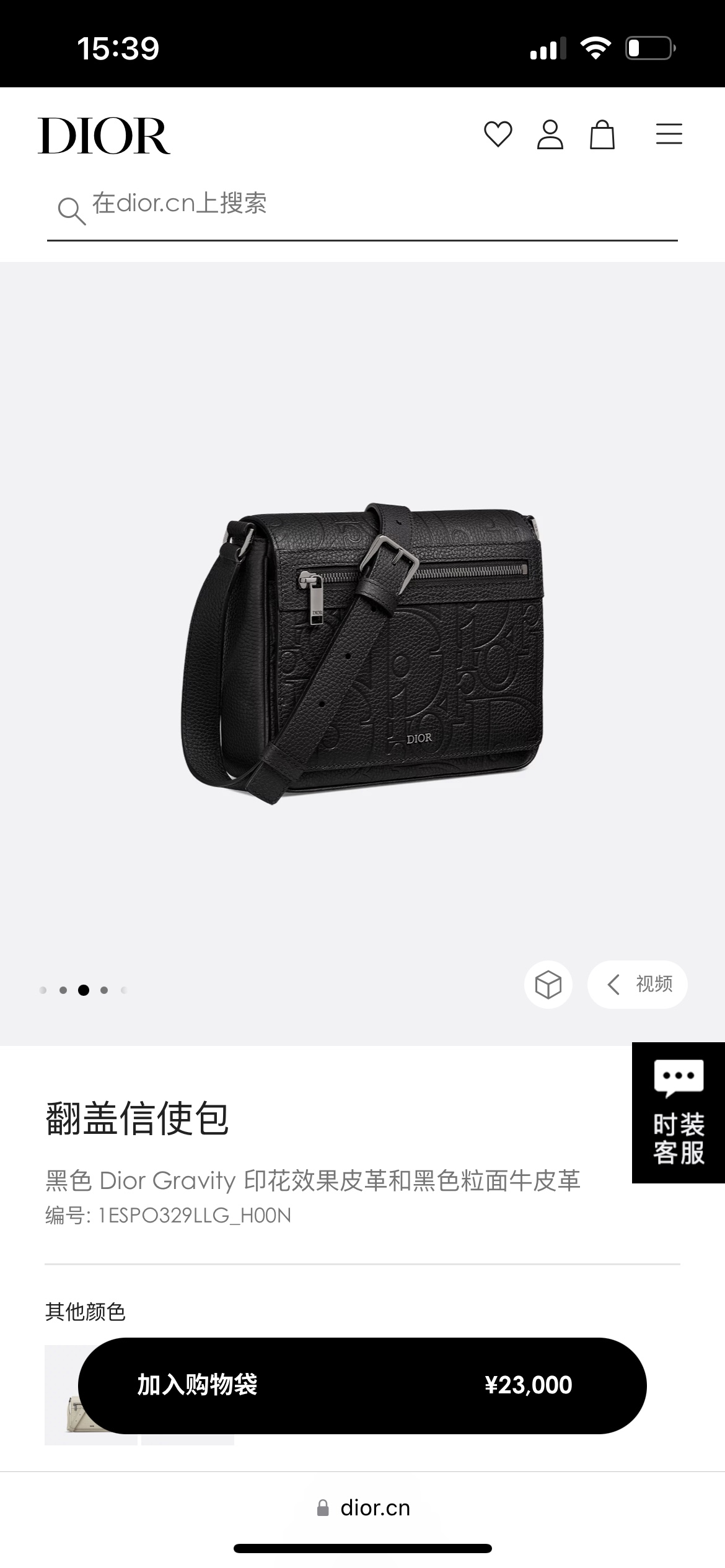Viewport: 725px width, 1568px height.
Task: Contact 时装客服 fashion customer service
Action: point(678,1112)
